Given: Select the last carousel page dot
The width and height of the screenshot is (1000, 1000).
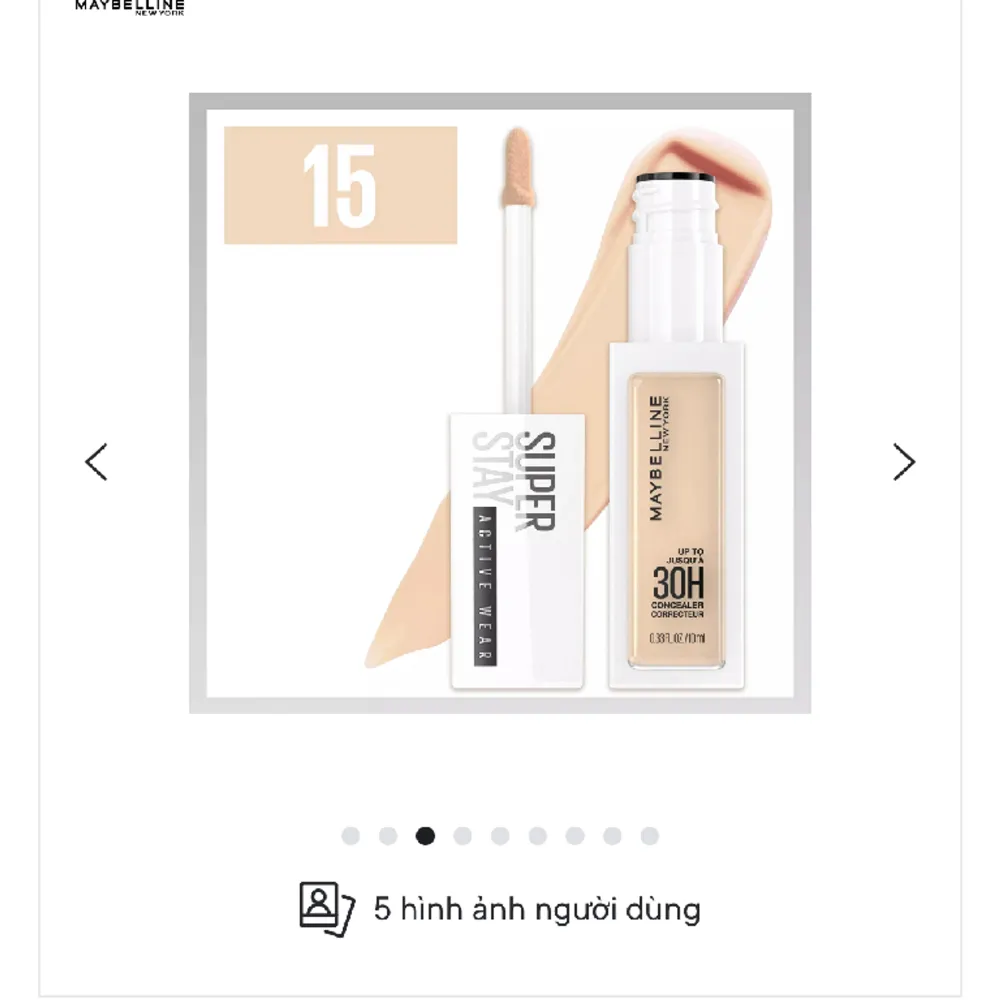Looking at the screenshot, I should point(650,836).
